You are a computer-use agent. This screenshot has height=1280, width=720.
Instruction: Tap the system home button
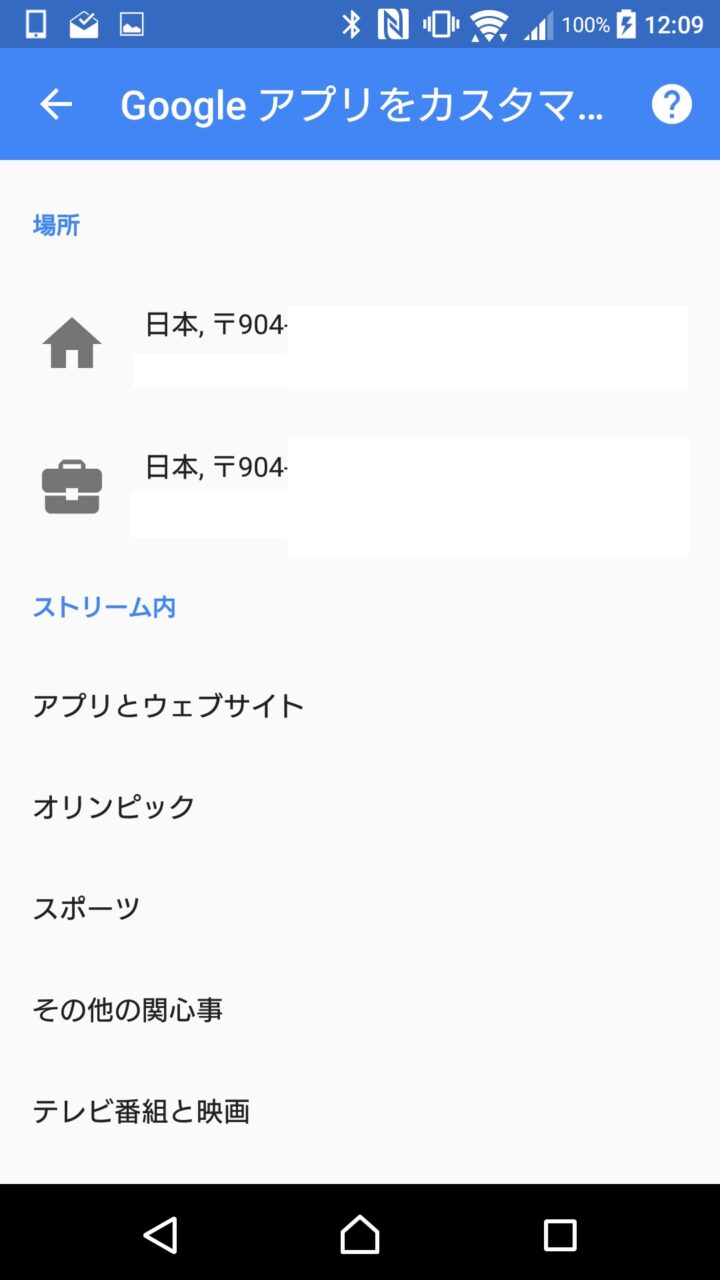(360, 1235)
